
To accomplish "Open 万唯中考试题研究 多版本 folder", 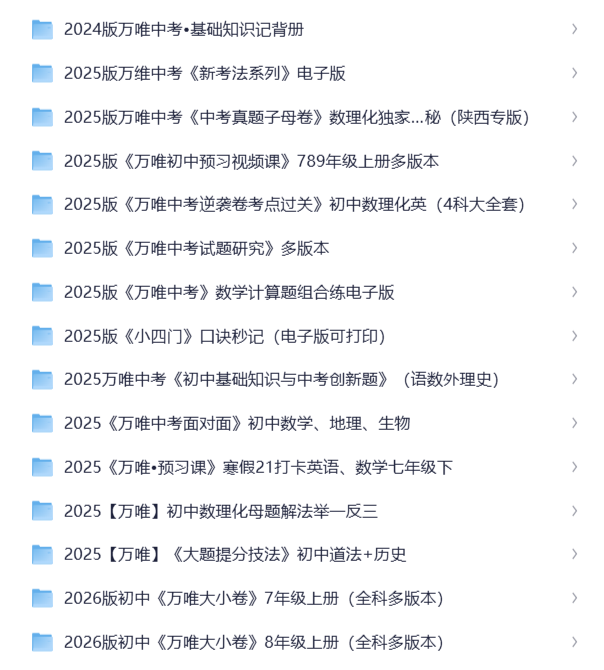I will point(196,248).
